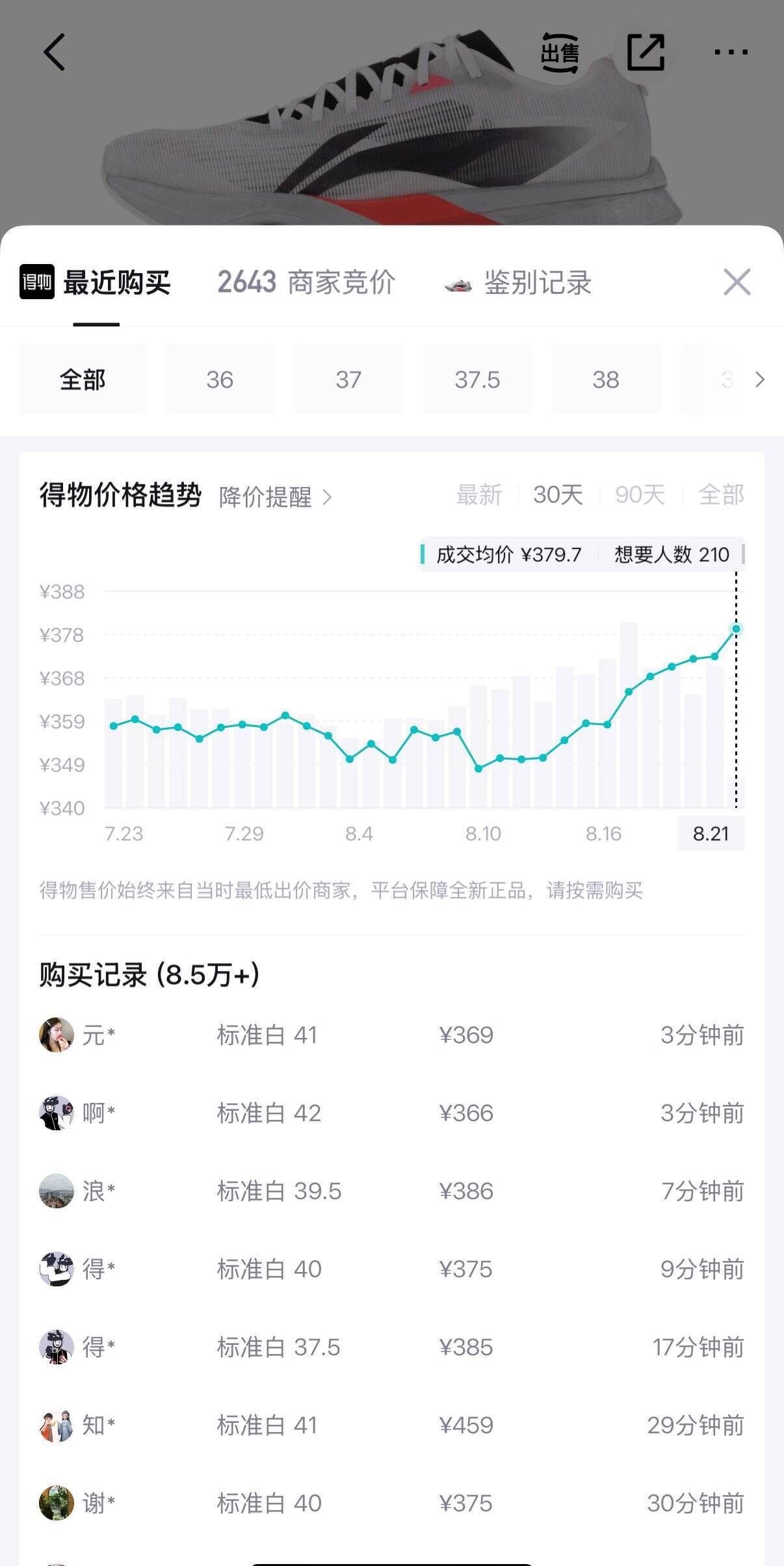This screenshot has width=784, height=1566.
Task: Select the 全部 size chip
Action: tap(83, 379)
